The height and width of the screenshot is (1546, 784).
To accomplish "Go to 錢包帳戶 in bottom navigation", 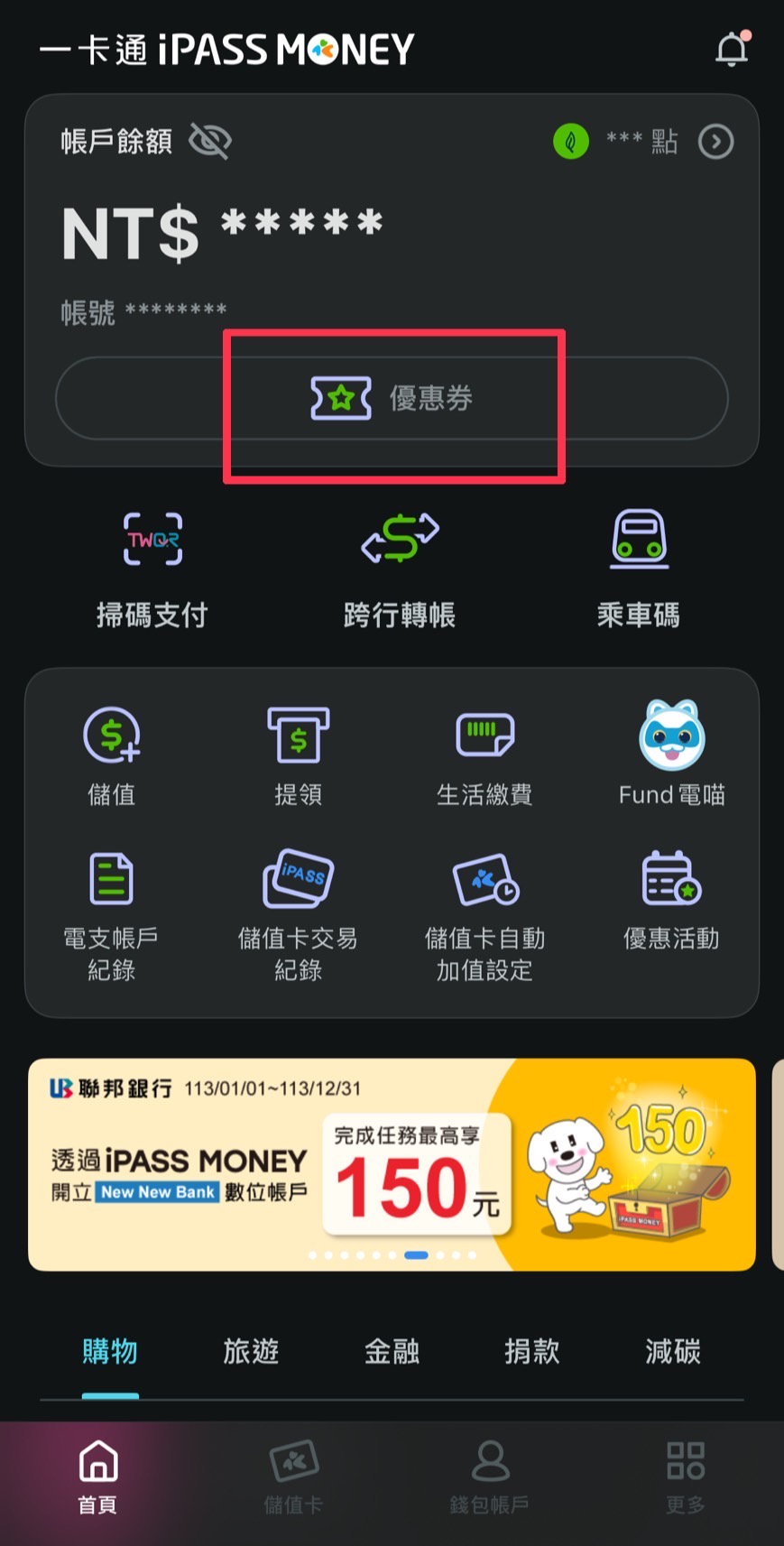I will click(490, 1477).
